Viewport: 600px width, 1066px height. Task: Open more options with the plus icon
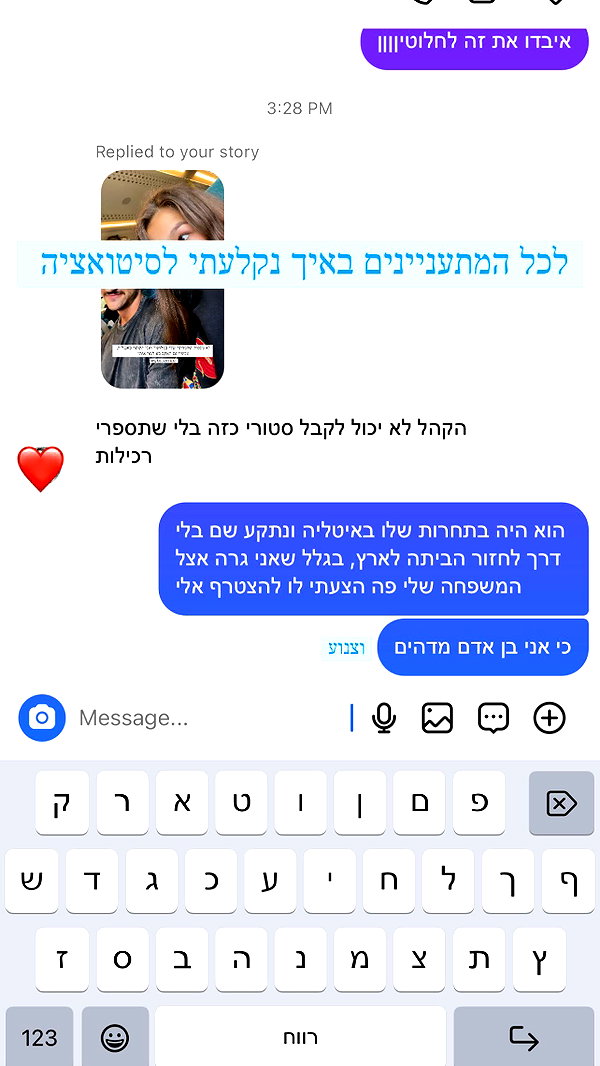tap(549, 718)
